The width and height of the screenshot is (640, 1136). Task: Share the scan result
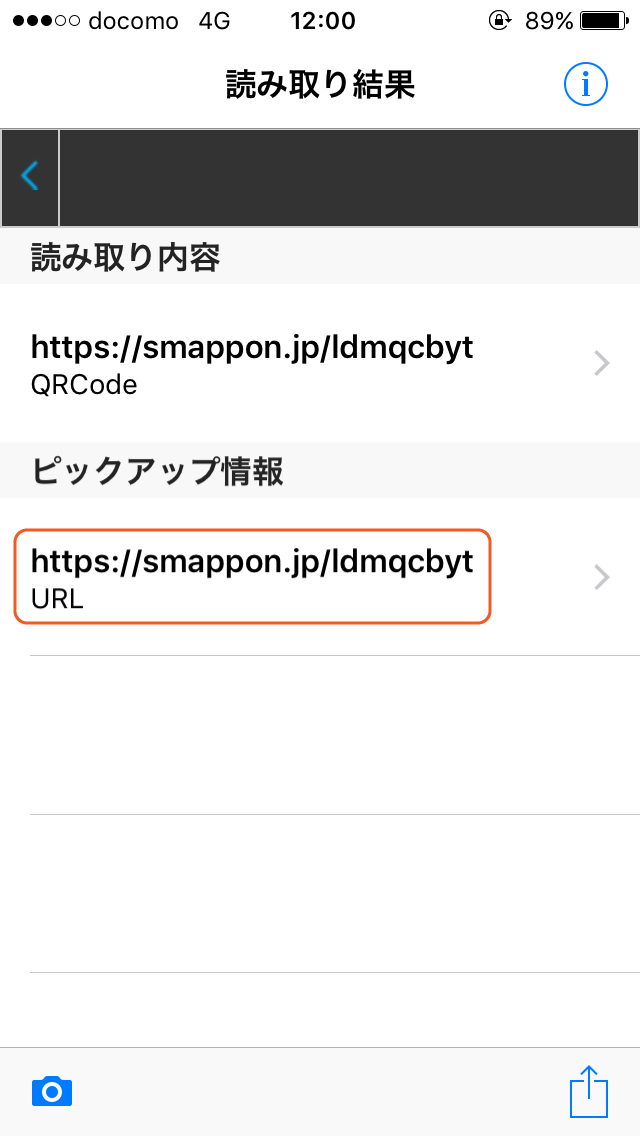(x=589, y=1090)
